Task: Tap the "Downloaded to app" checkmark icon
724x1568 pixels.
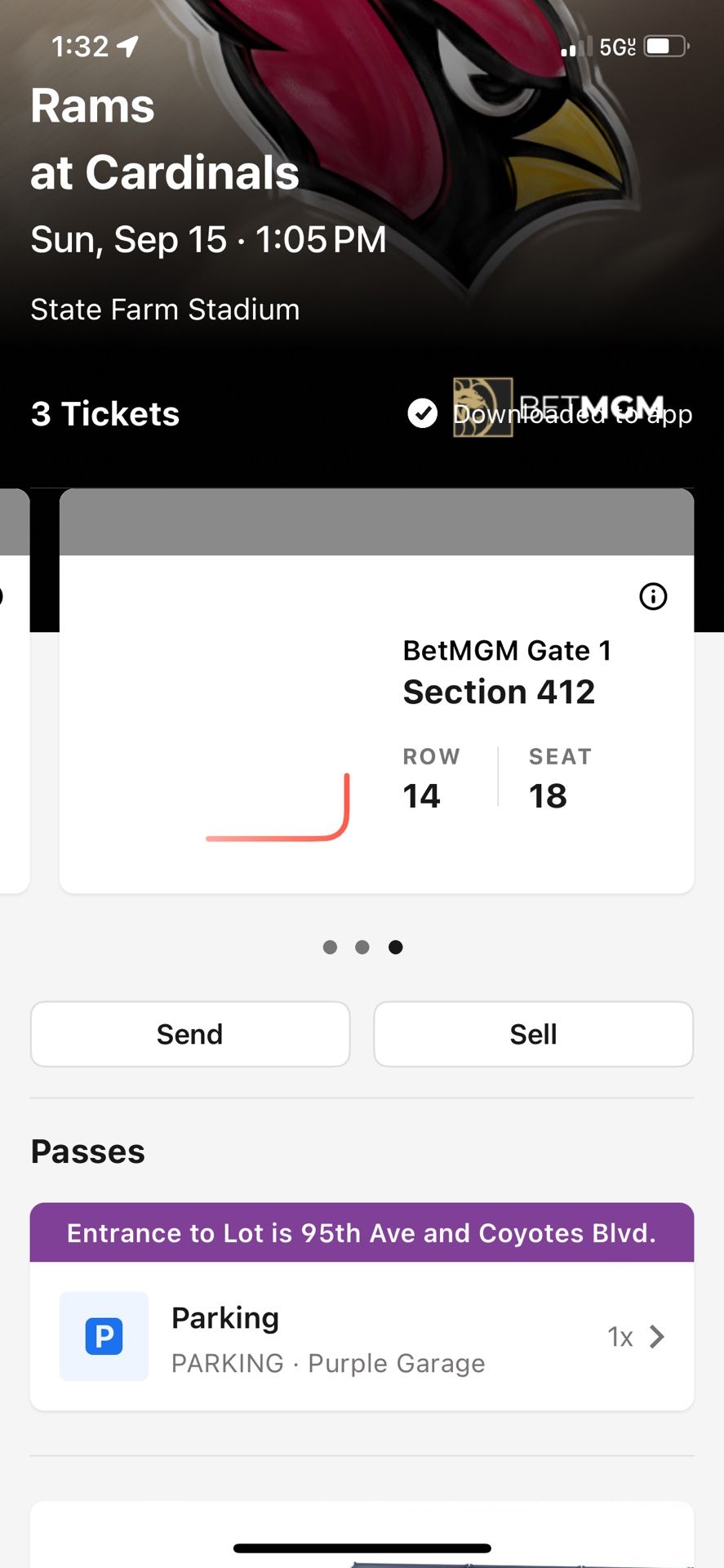Action: click(x=422, y=414)
